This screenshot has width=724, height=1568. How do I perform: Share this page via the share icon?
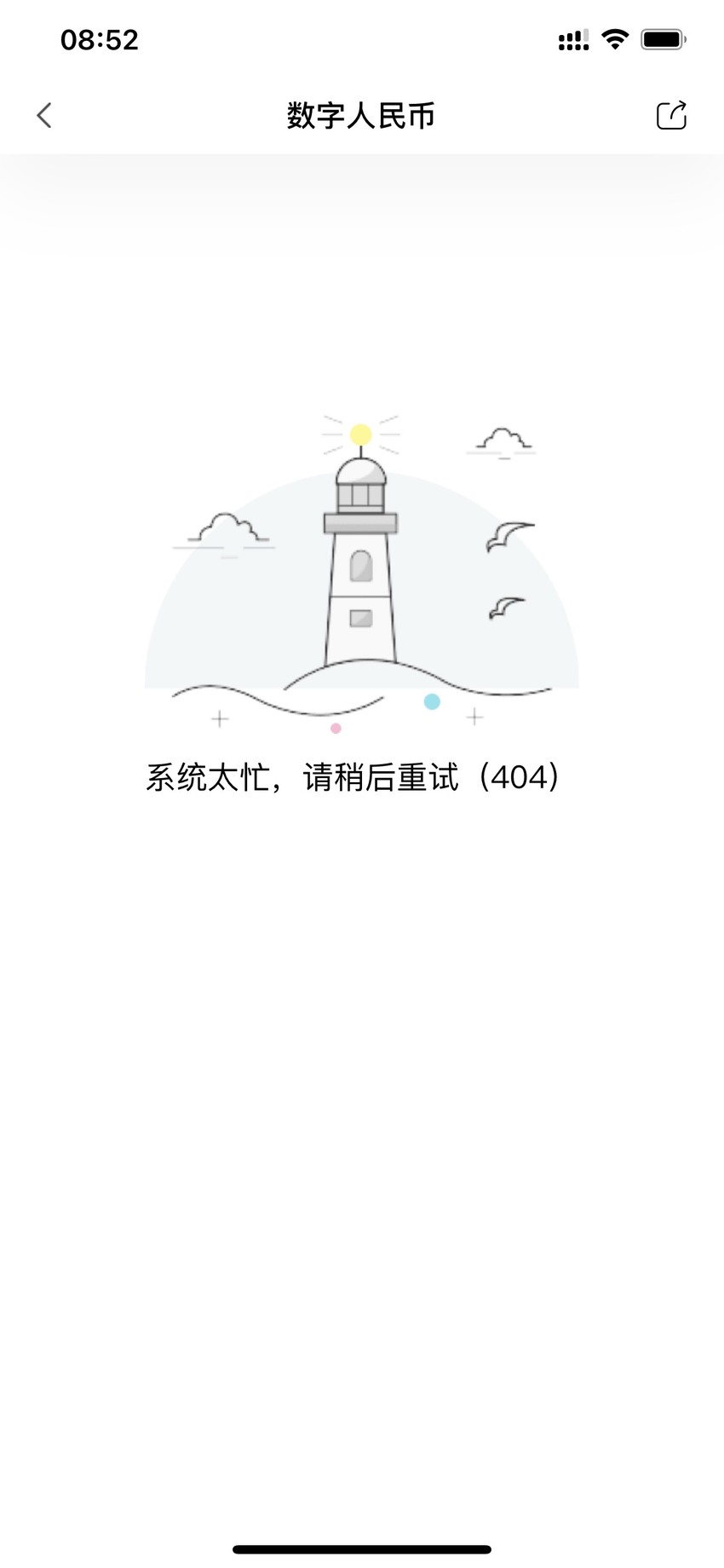(671, 115)
